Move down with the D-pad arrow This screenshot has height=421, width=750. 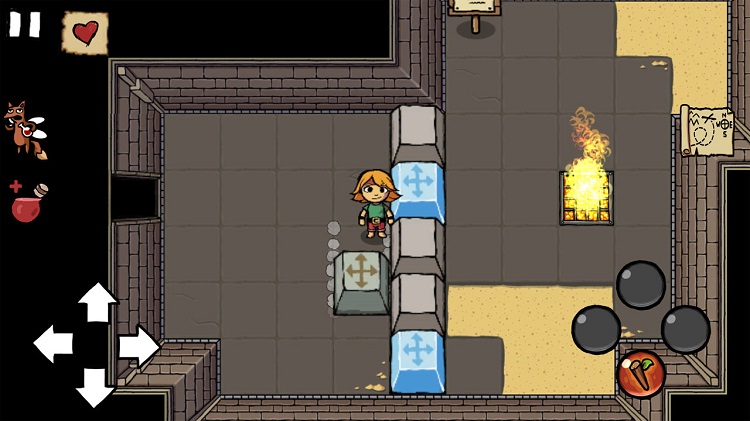coord(96,386)
